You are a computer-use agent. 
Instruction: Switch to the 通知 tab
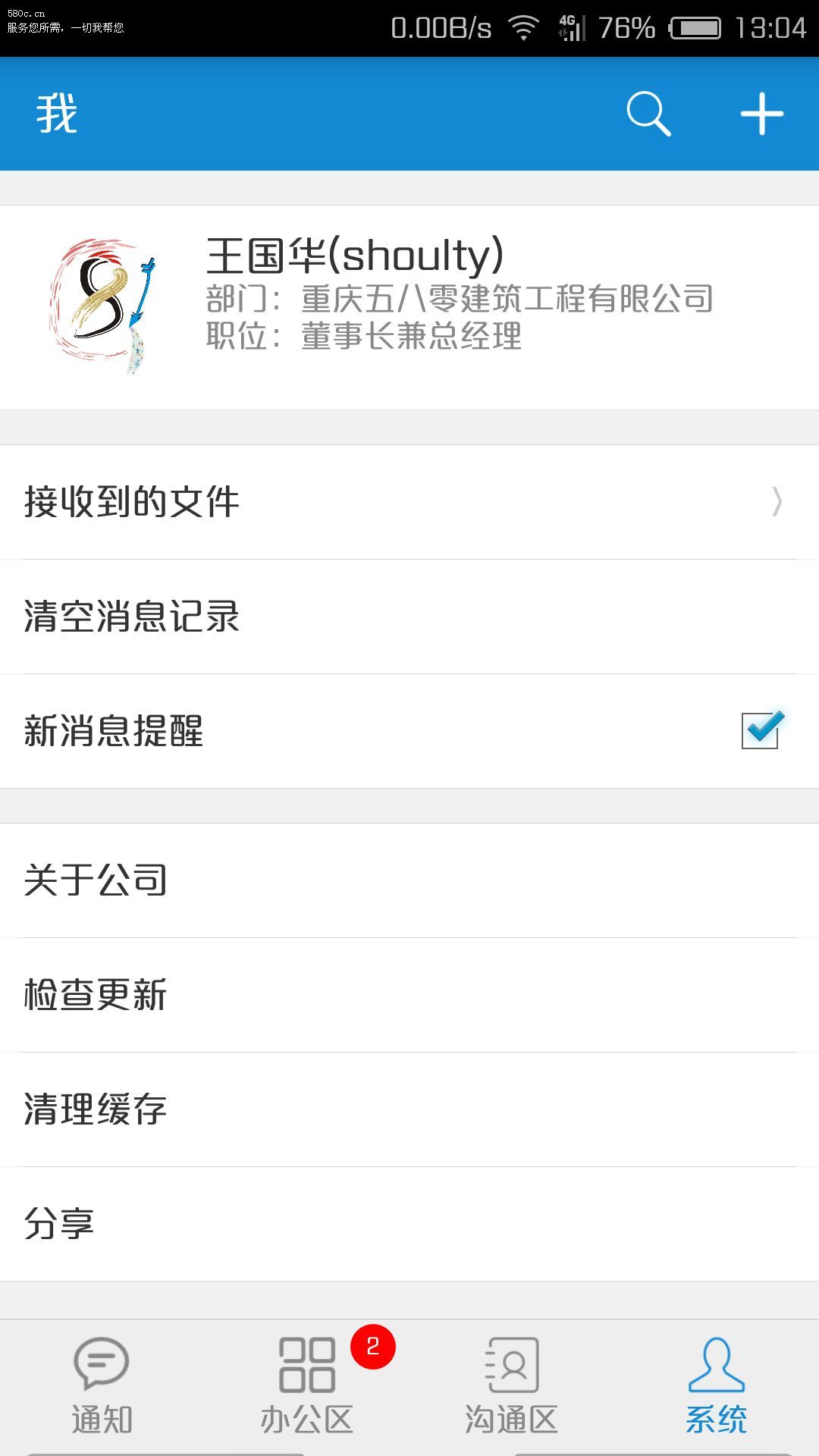point(102,1386)
